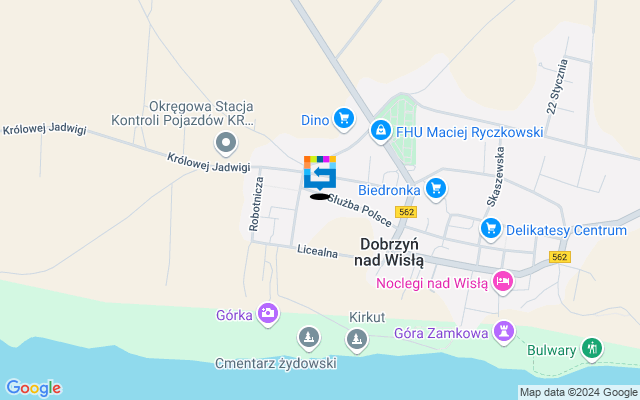Open the Bulwary park marker

(593, 349)
